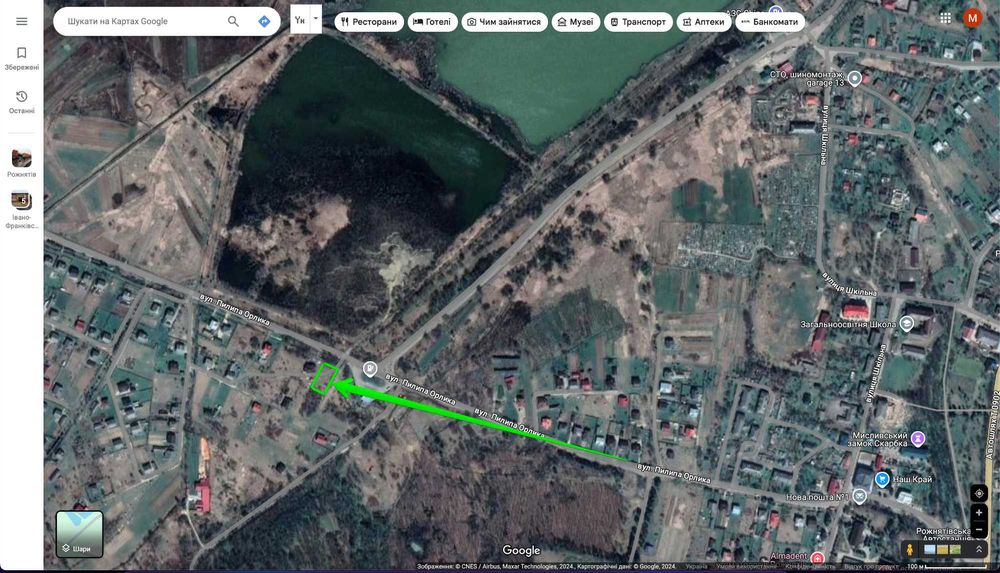Show nearby Аптеки pharmacies
The width and height of the screenshot is (1000, 573).
(702, 21)
